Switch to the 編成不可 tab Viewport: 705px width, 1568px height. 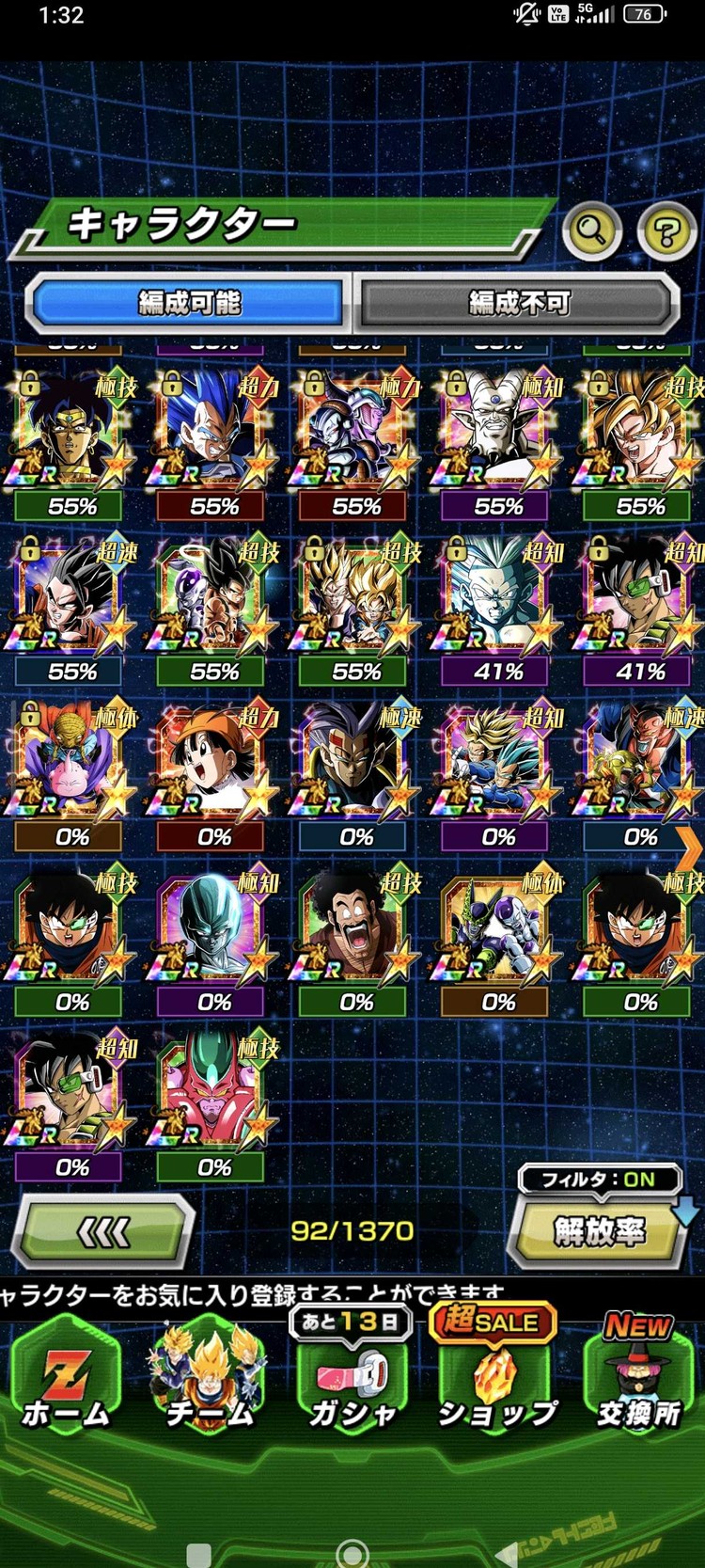[x=519, y=303]
